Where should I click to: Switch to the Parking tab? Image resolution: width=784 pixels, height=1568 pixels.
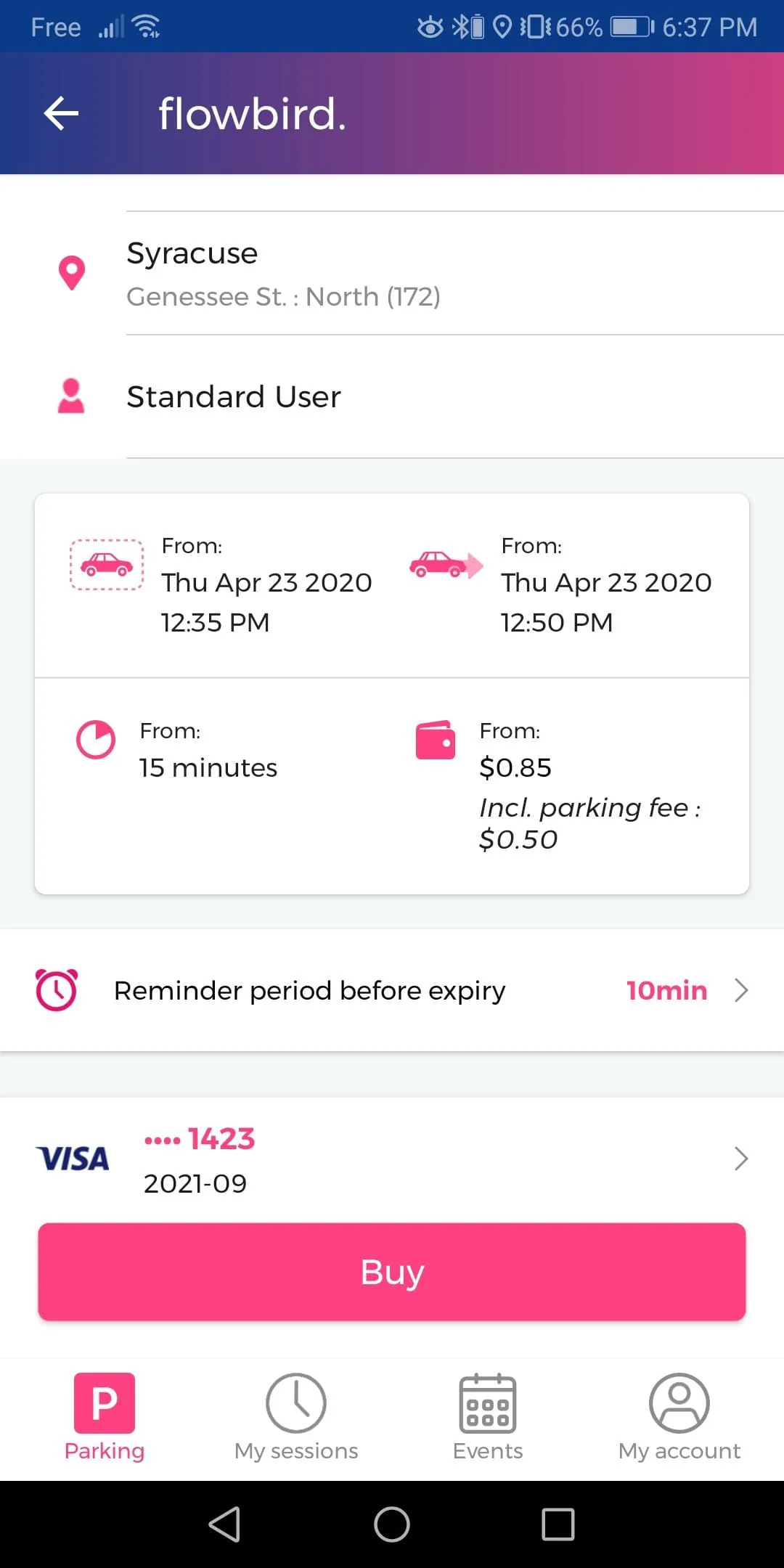click(105, 1417)
